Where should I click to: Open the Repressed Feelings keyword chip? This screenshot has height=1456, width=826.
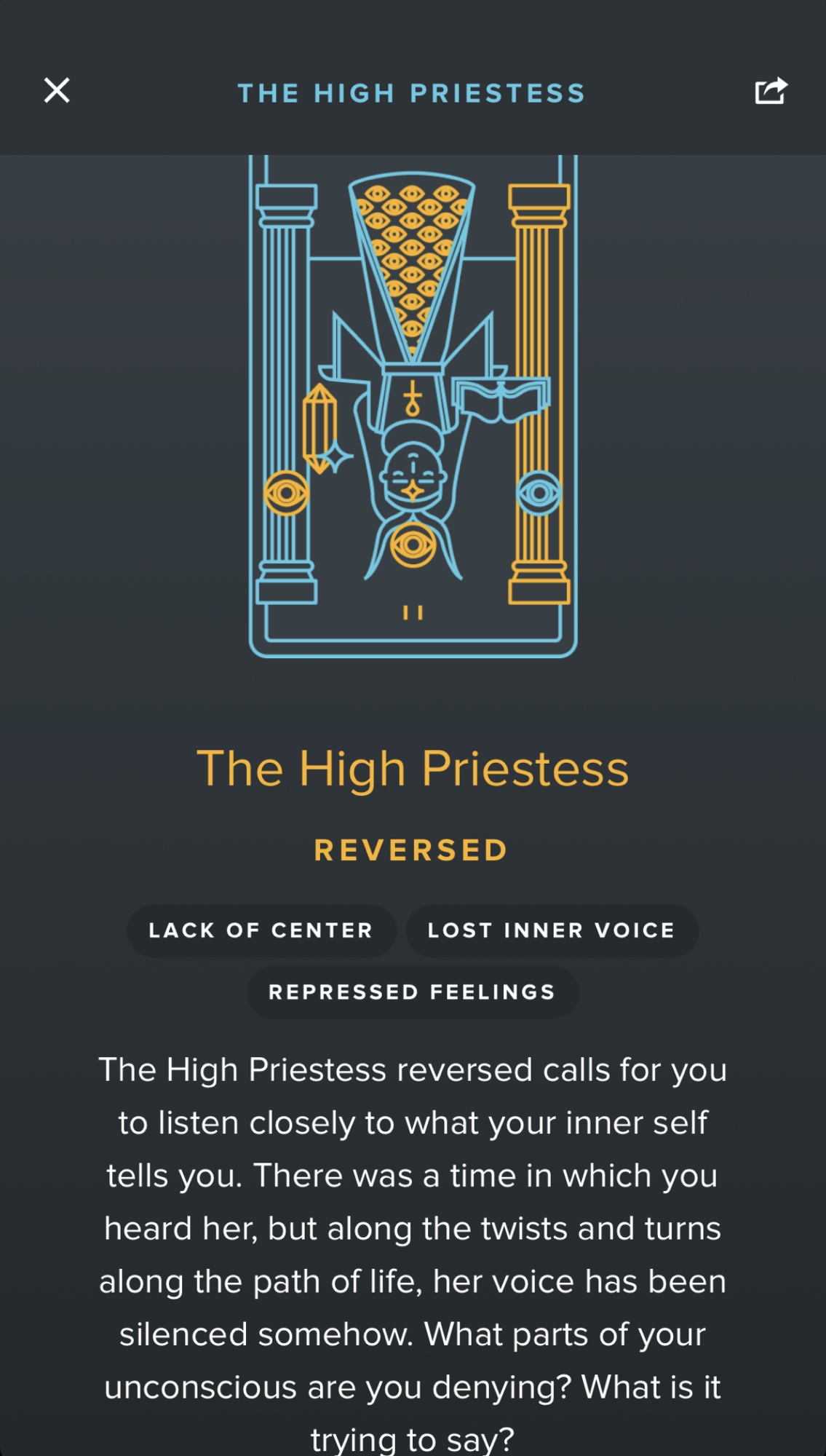click(412, 992)
